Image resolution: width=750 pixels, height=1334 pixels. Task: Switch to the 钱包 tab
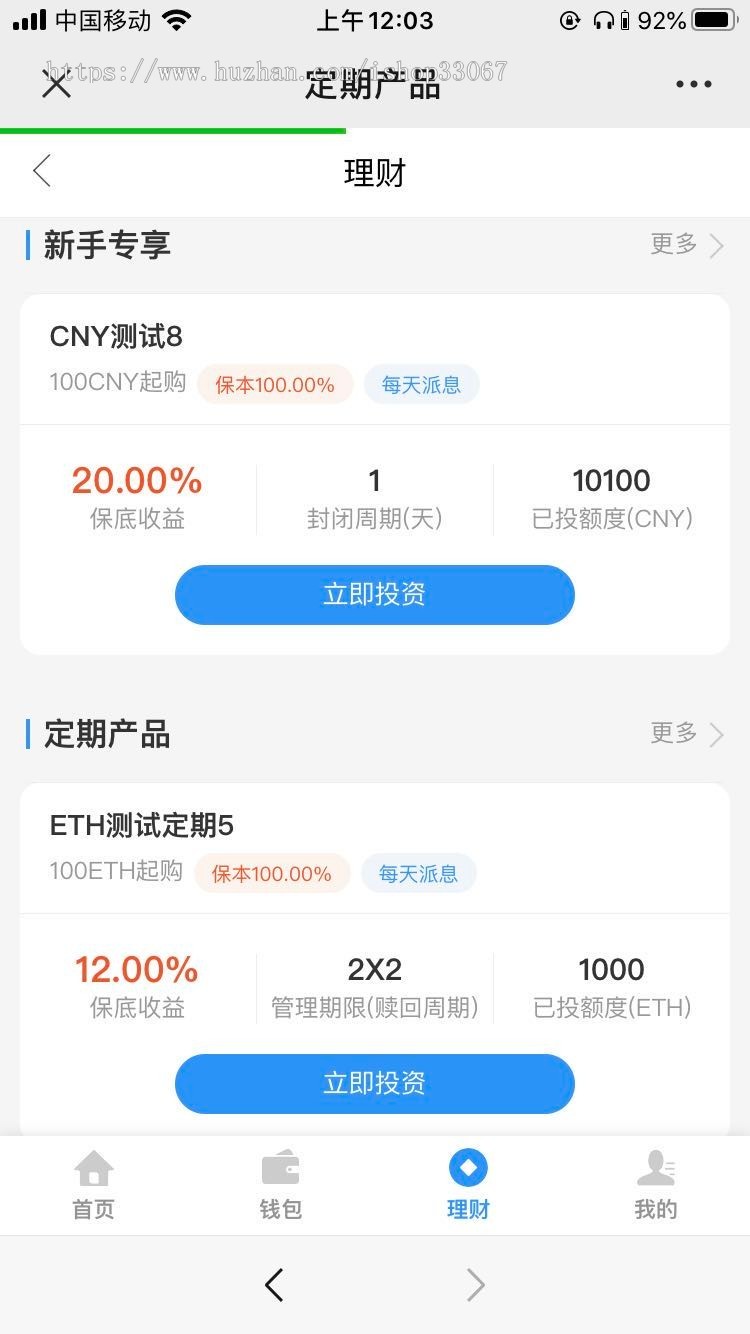280,1185
